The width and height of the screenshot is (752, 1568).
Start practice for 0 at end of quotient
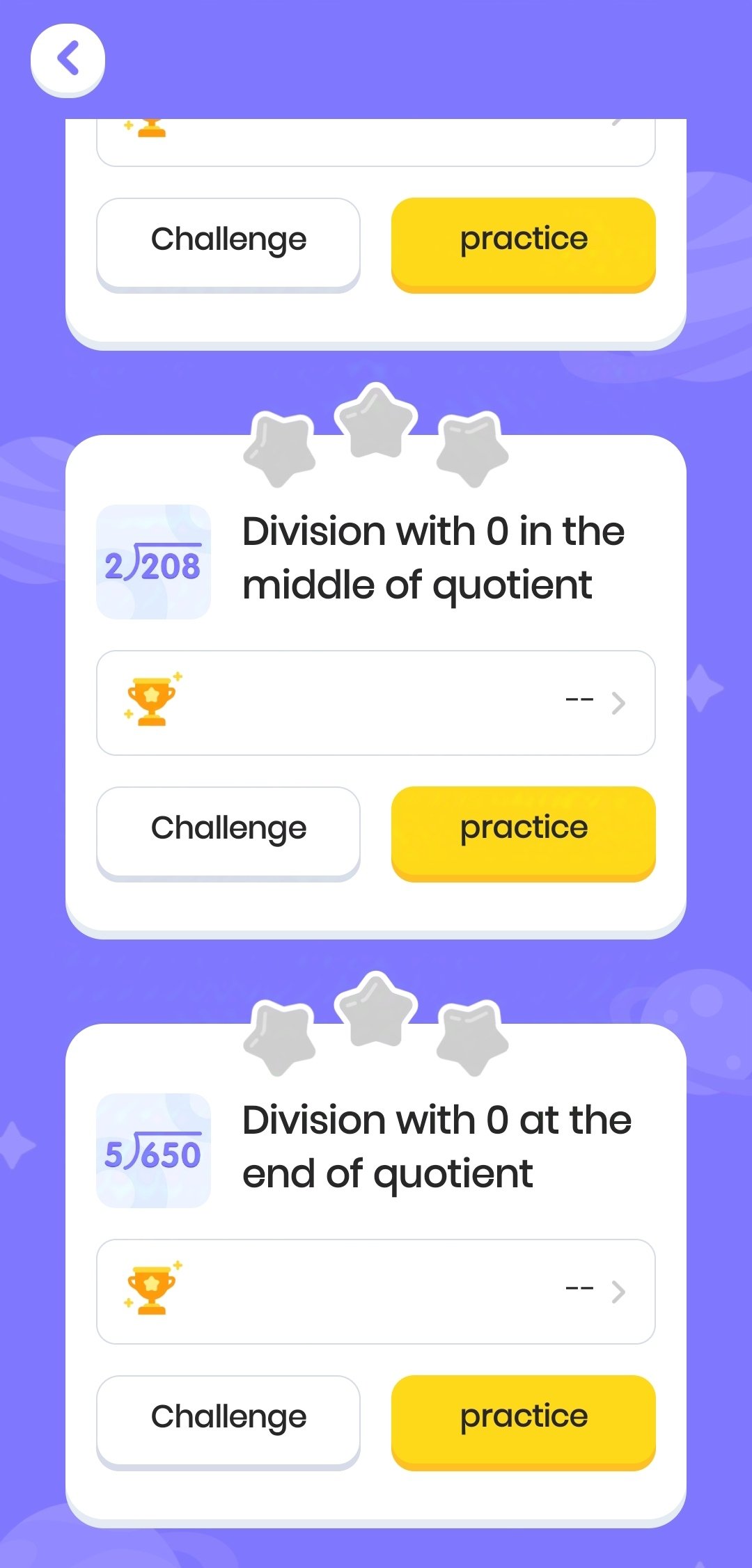click(524, 1422)
